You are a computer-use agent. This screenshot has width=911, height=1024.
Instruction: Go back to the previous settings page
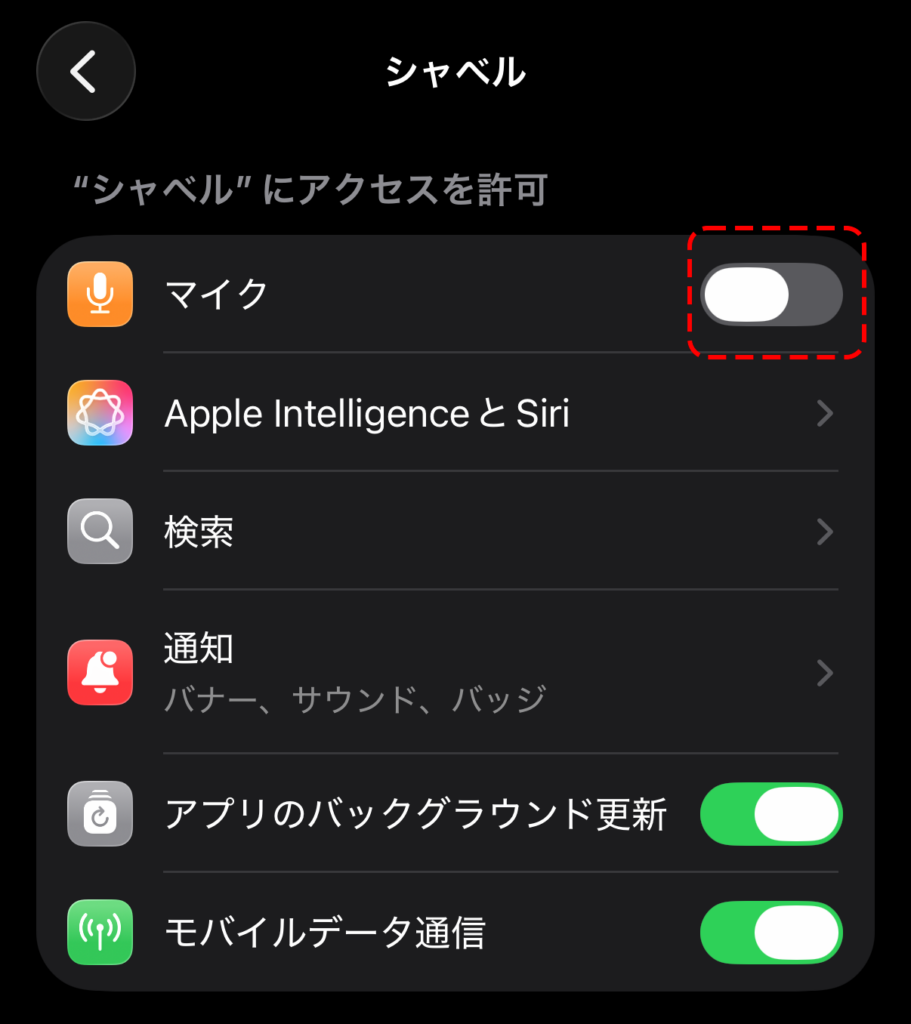[x=85, y=72]
